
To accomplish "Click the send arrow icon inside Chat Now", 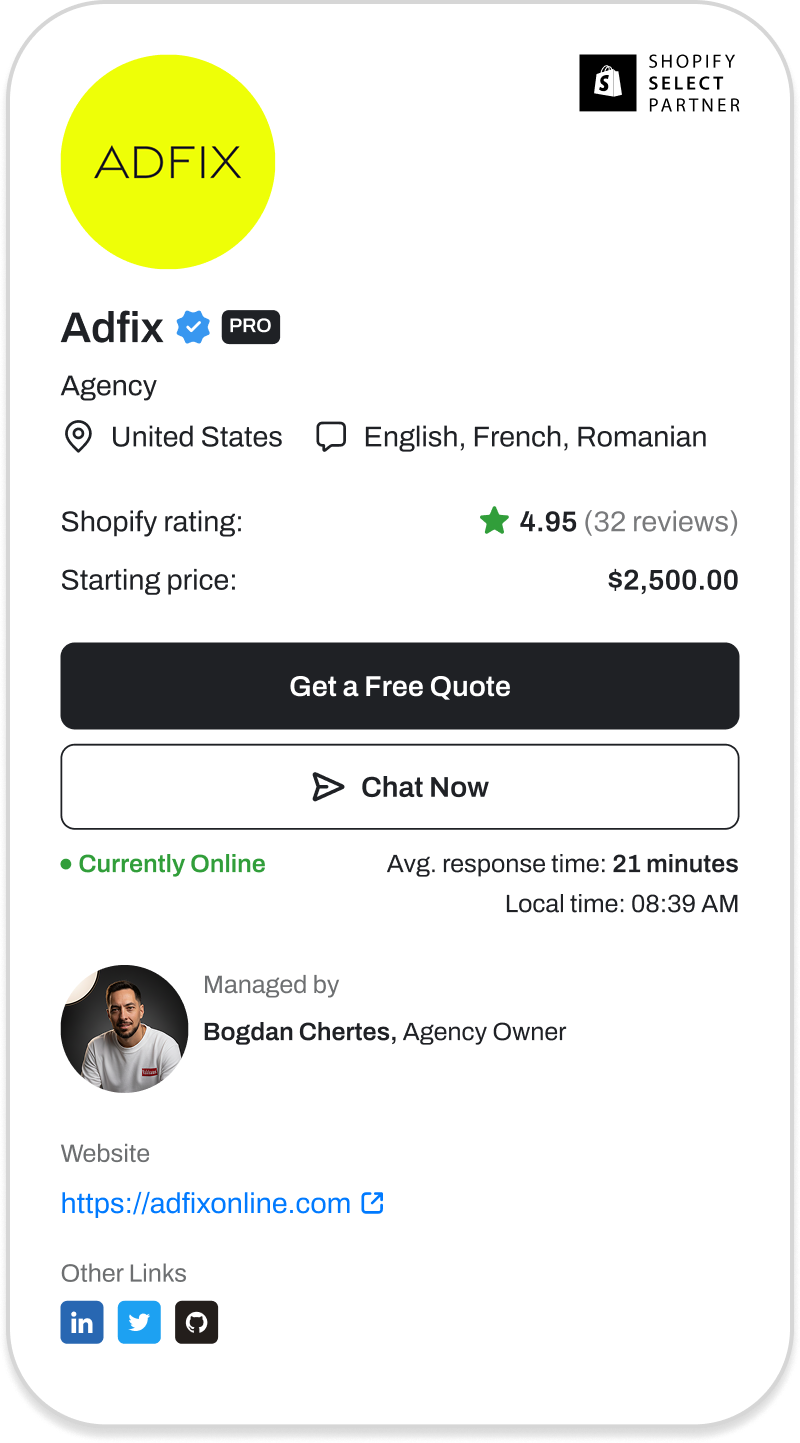I will tap(327, 787).
